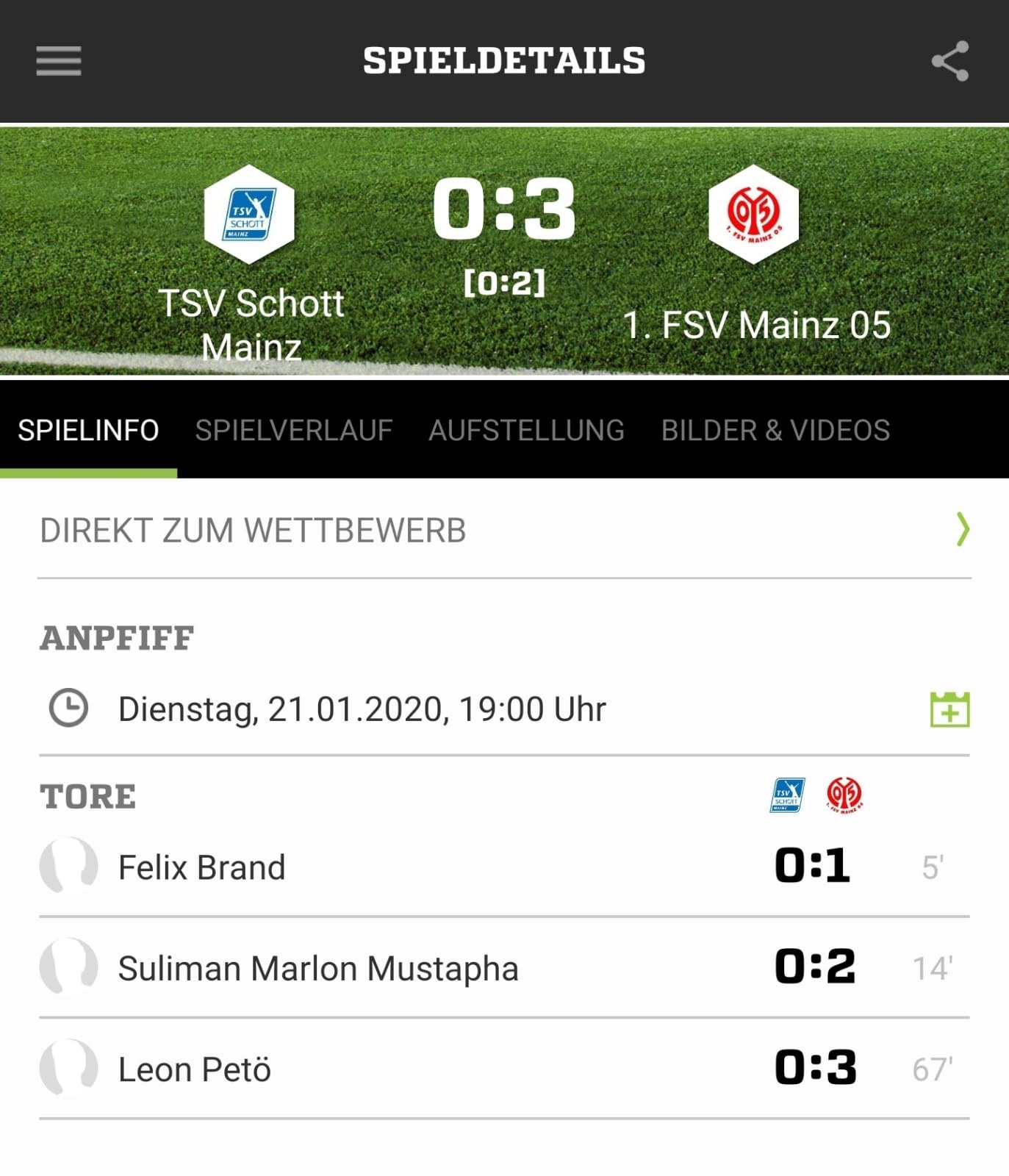Open Leon Petö's player entry
1009x1176 pixels.
[x=194, y=1069]
